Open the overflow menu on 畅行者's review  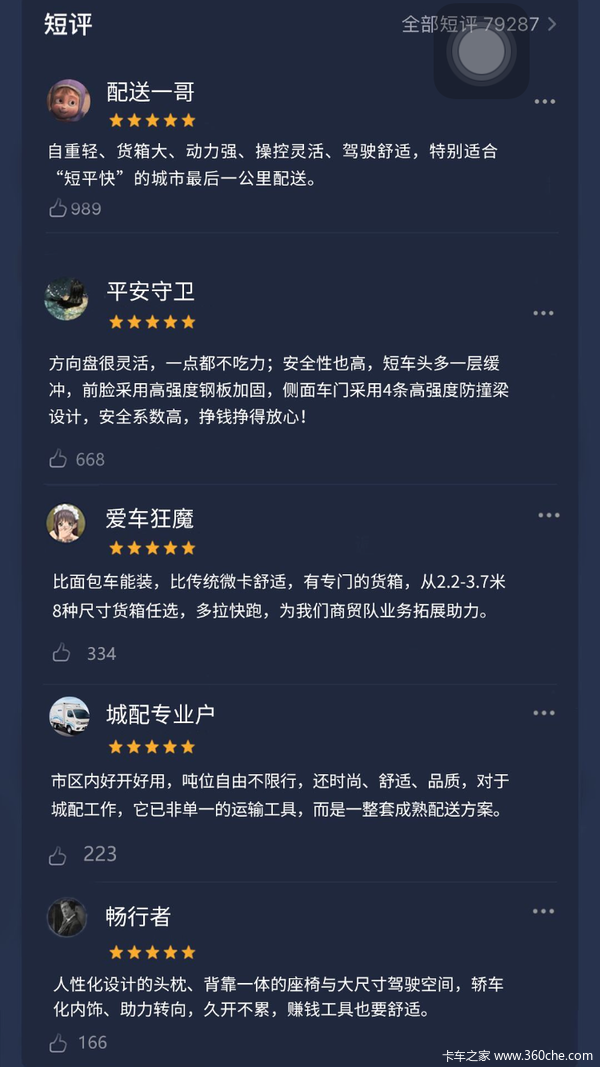(543, 911)
